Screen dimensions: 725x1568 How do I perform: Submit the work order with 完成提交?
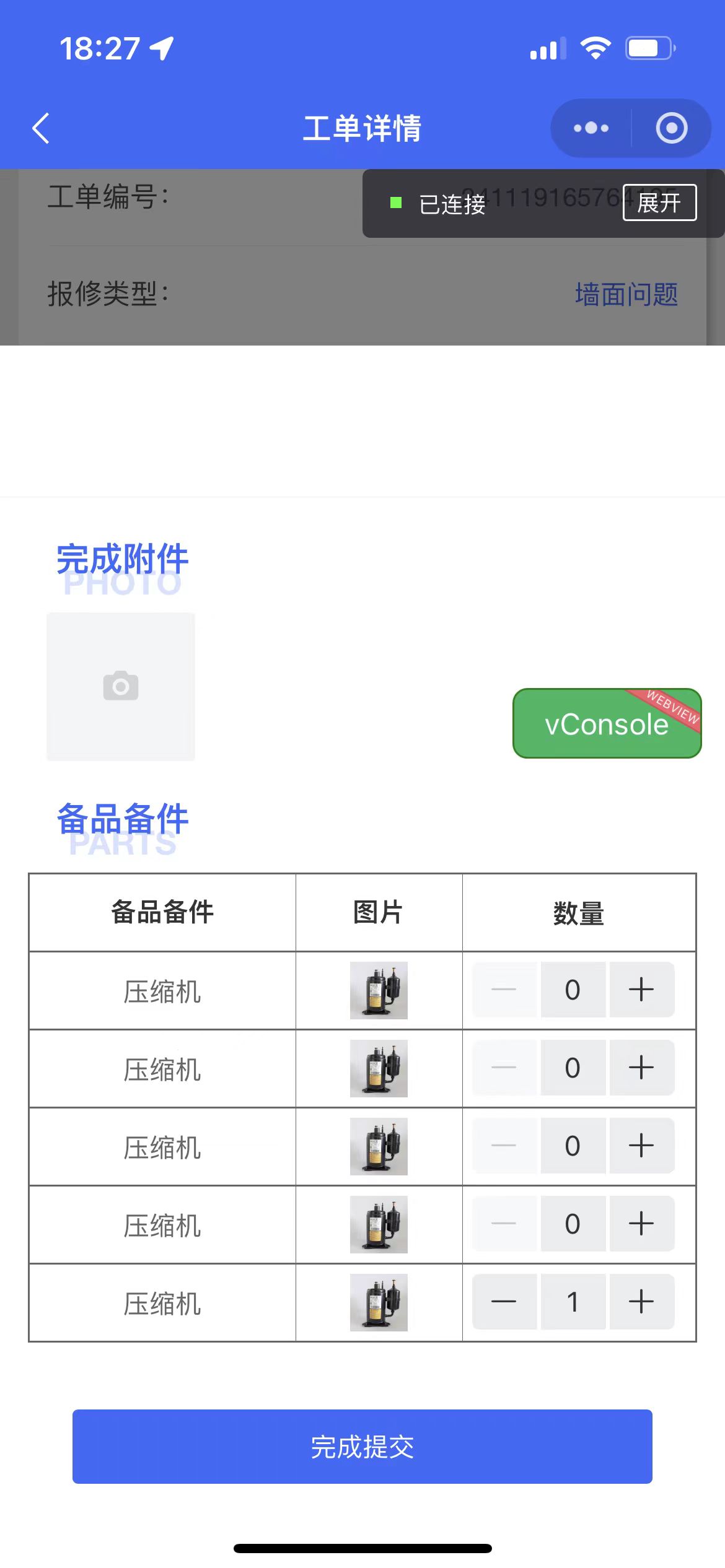(362, 1447)
